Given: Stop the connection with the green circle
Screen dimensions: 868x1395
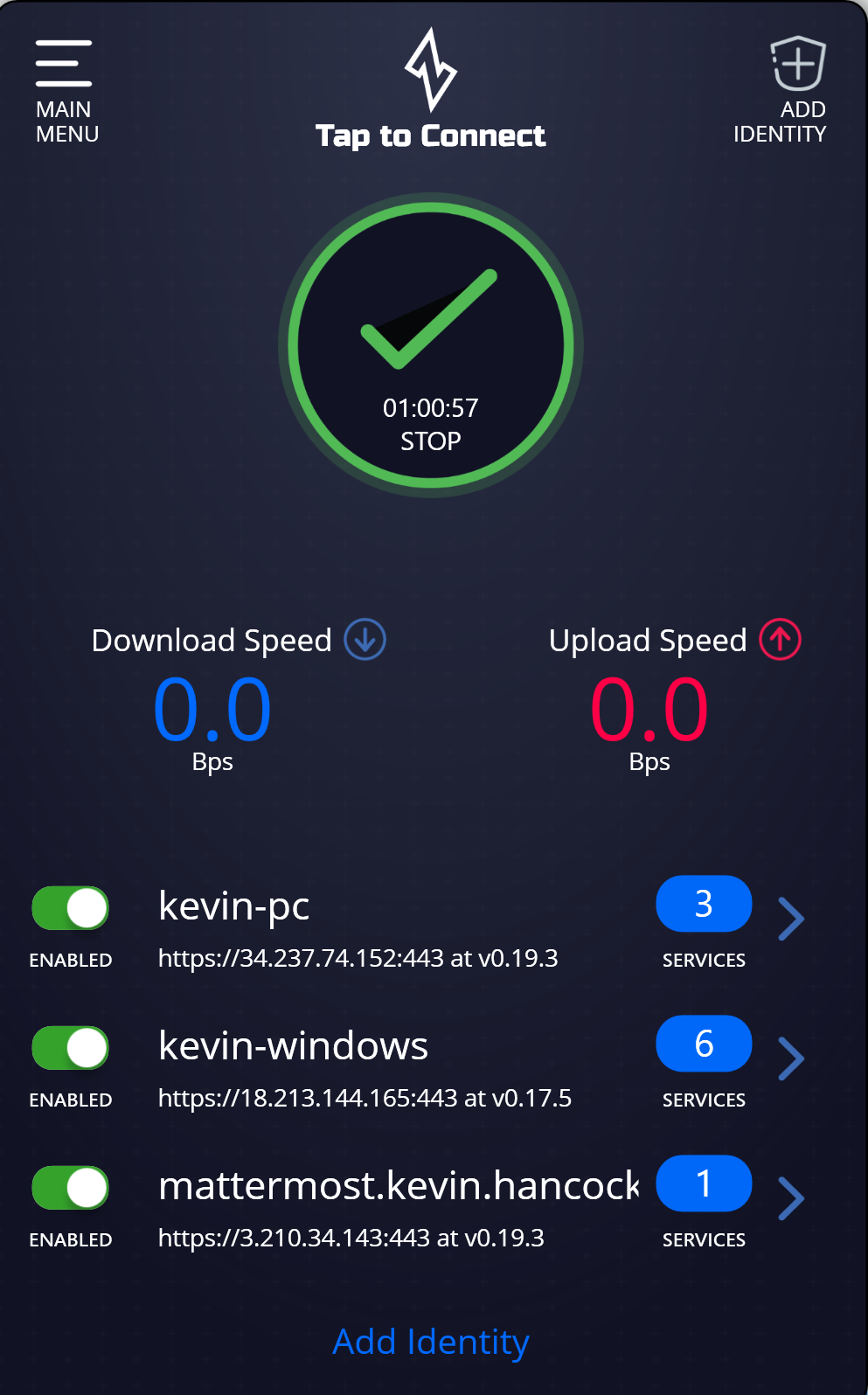Looking at the screenshot, I should click(x=431, y=345).
